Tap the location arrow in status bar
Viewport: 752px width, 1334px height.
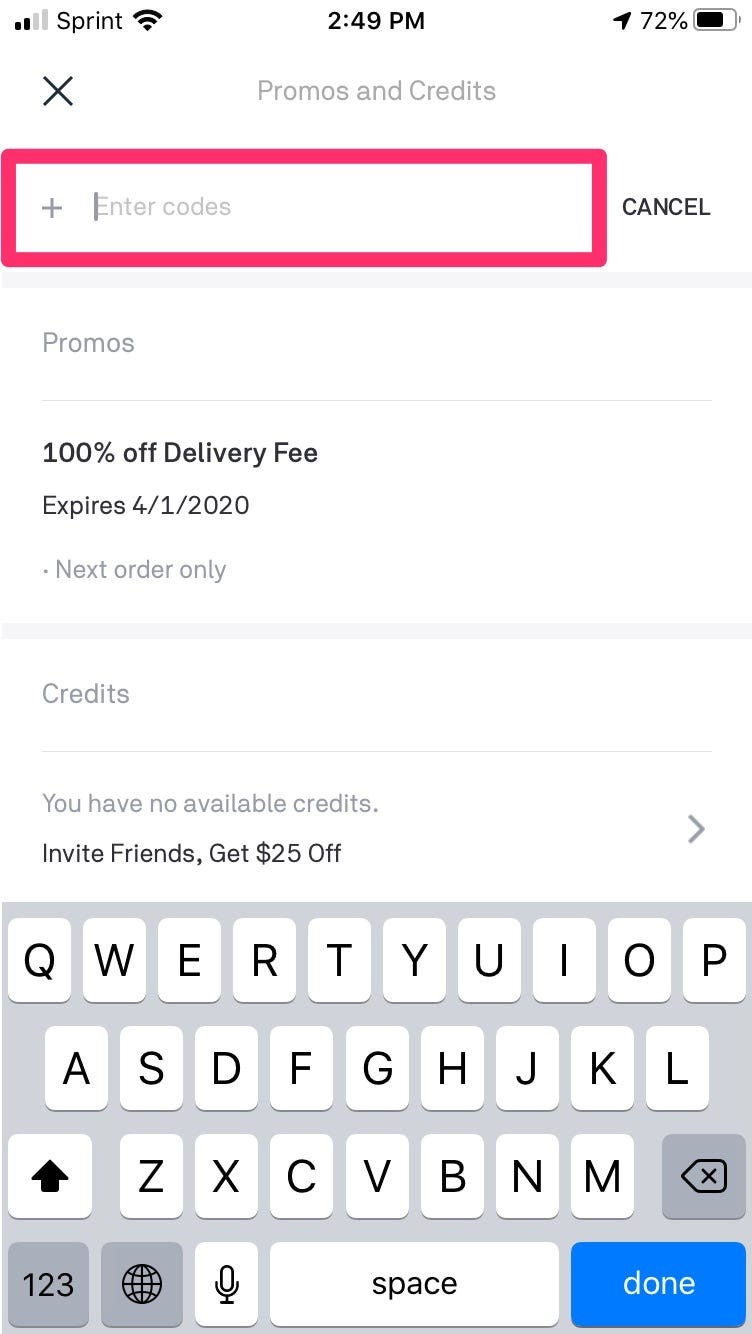pos(622,19)
